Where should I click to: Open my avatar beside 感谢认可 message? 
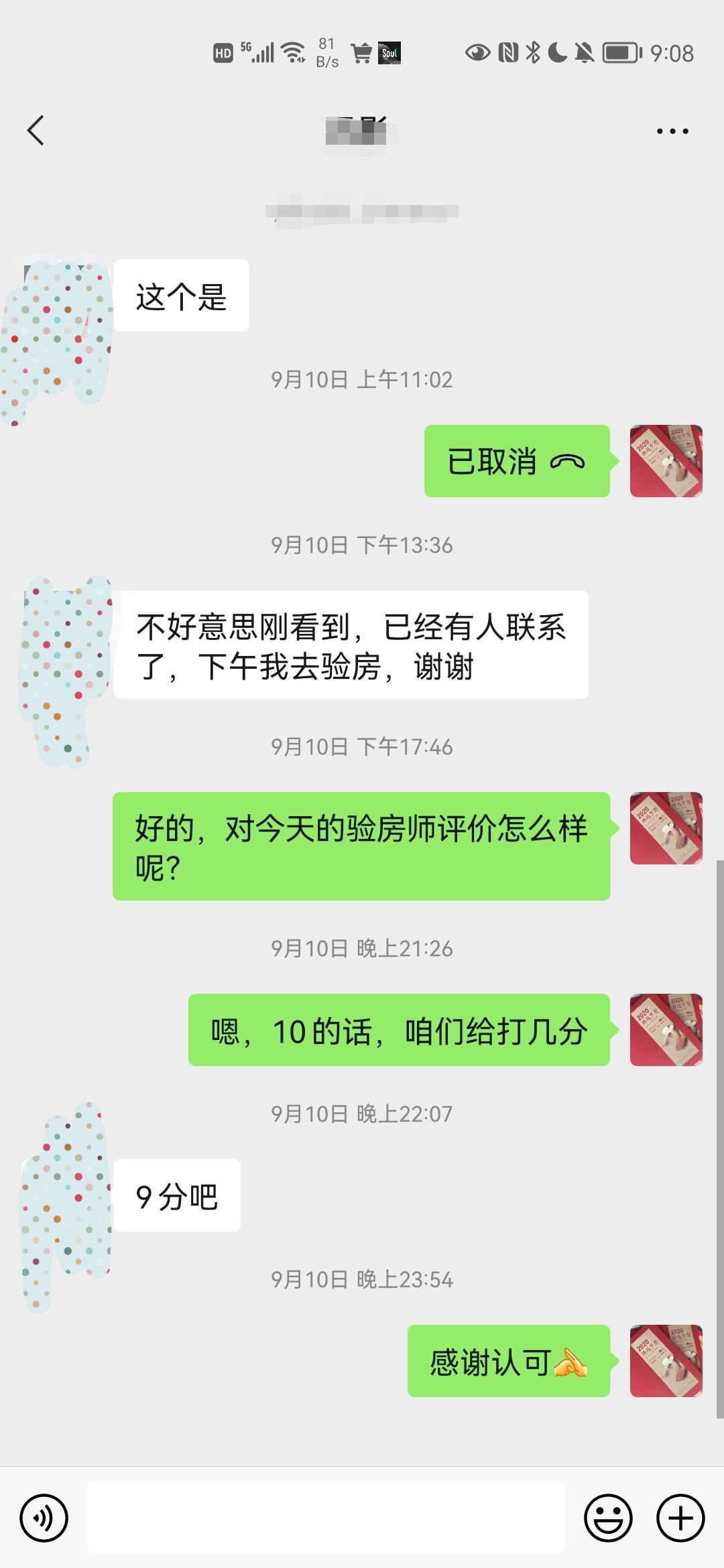(666, 1361)
